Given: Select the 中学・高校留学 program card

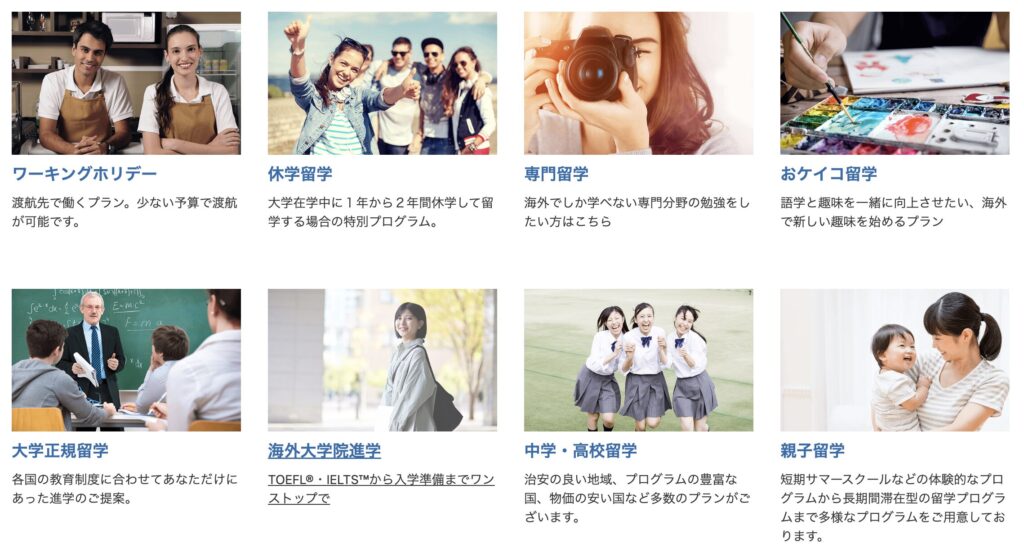Looking at the screenshot, I should 638,361.
